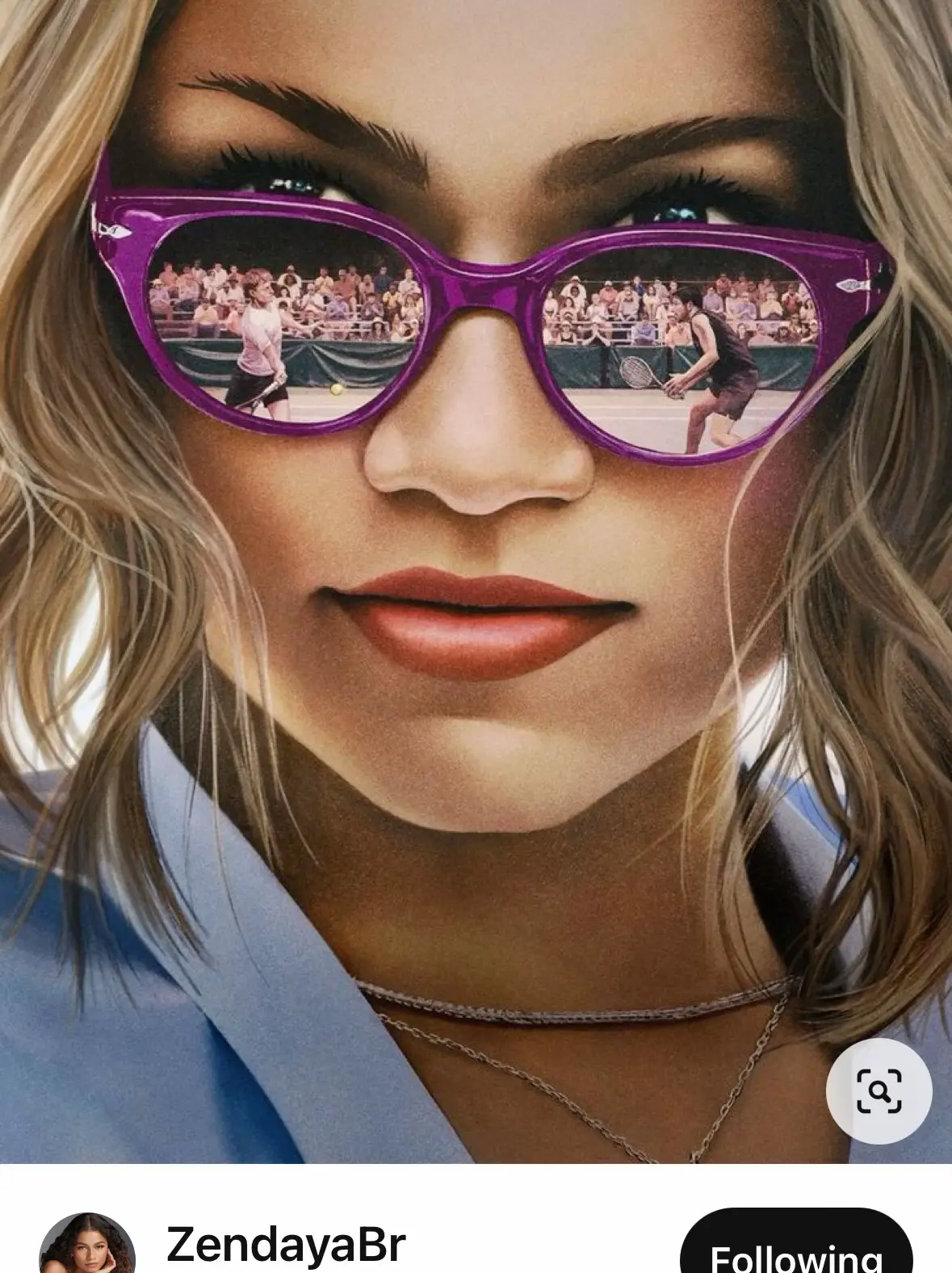
Task: Tap the visual search lens icon
Action: pyautogui.click(x=879, y=1091)
